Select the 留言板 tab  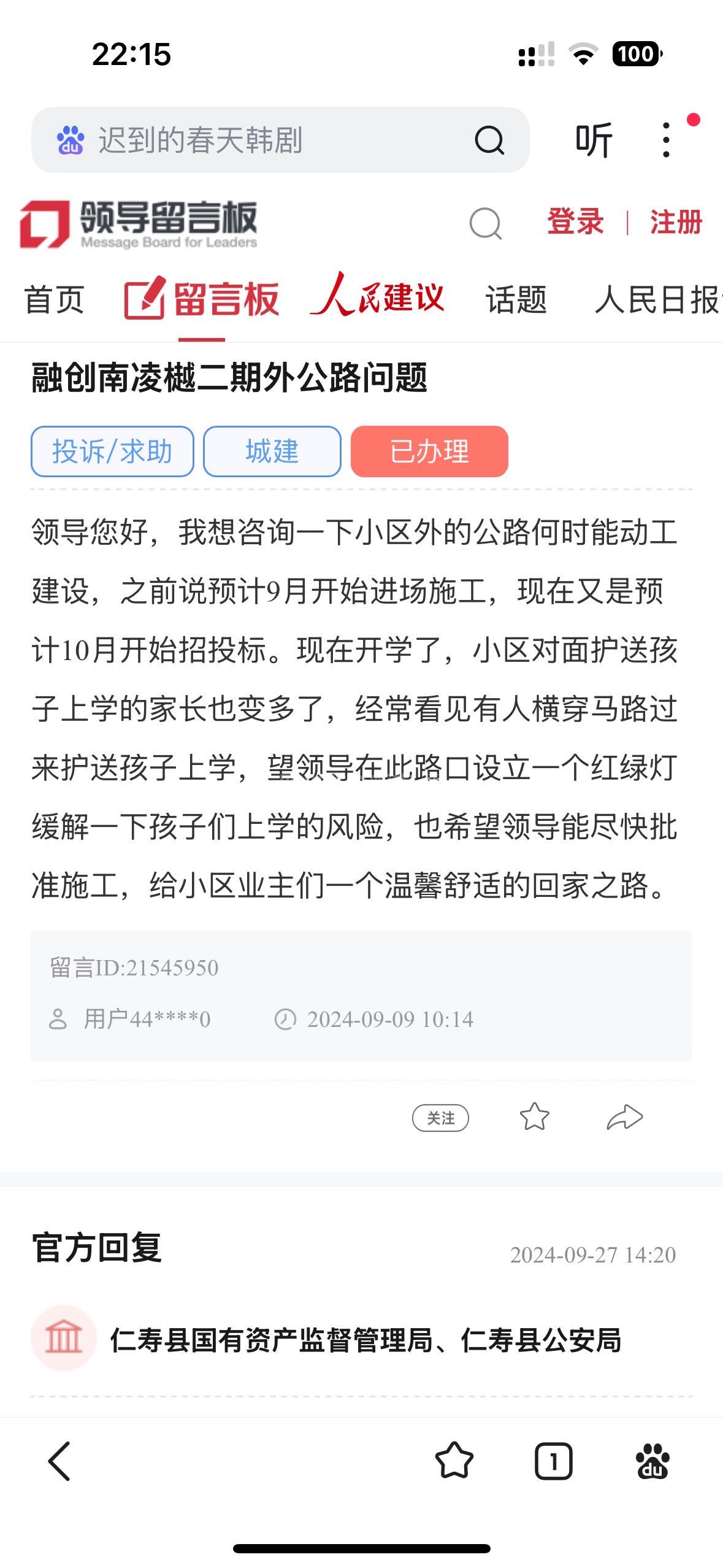pyautogui.click(x=202, y=300)
